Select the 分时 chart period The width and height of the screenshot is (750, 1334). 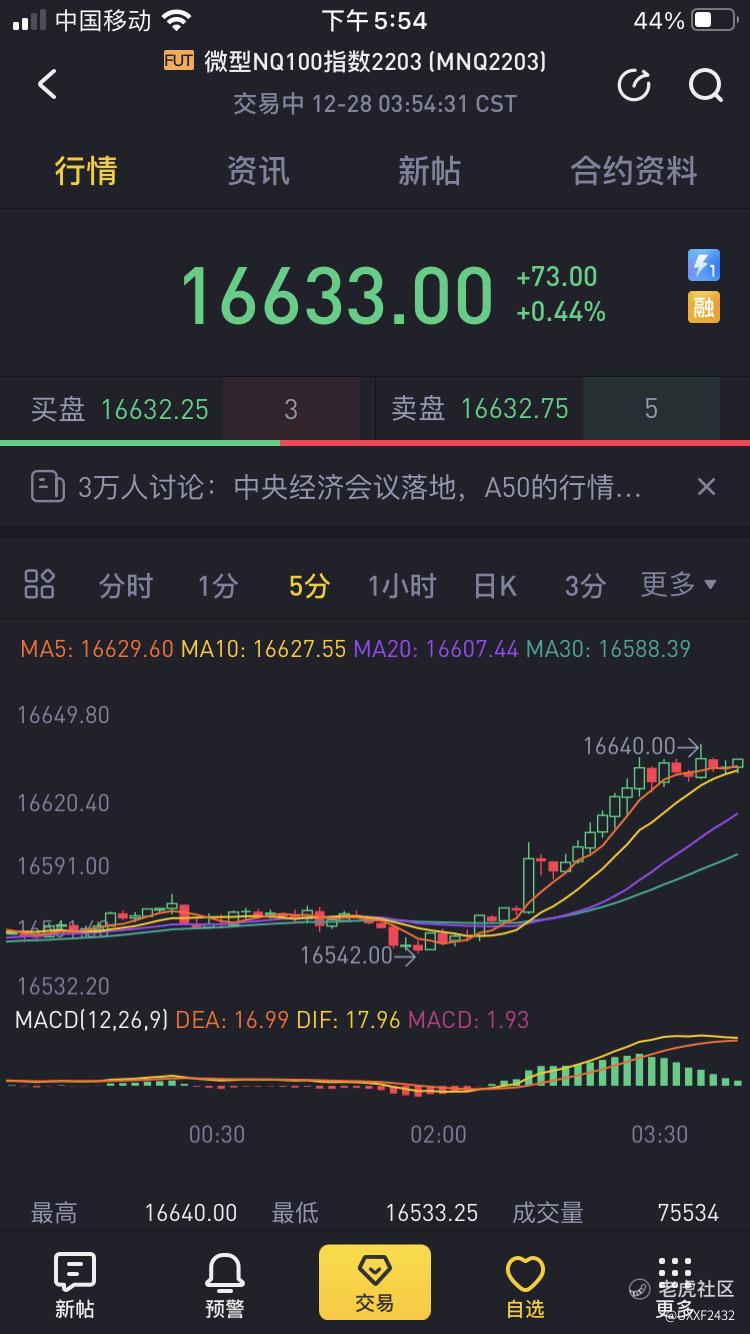(126, 585)
